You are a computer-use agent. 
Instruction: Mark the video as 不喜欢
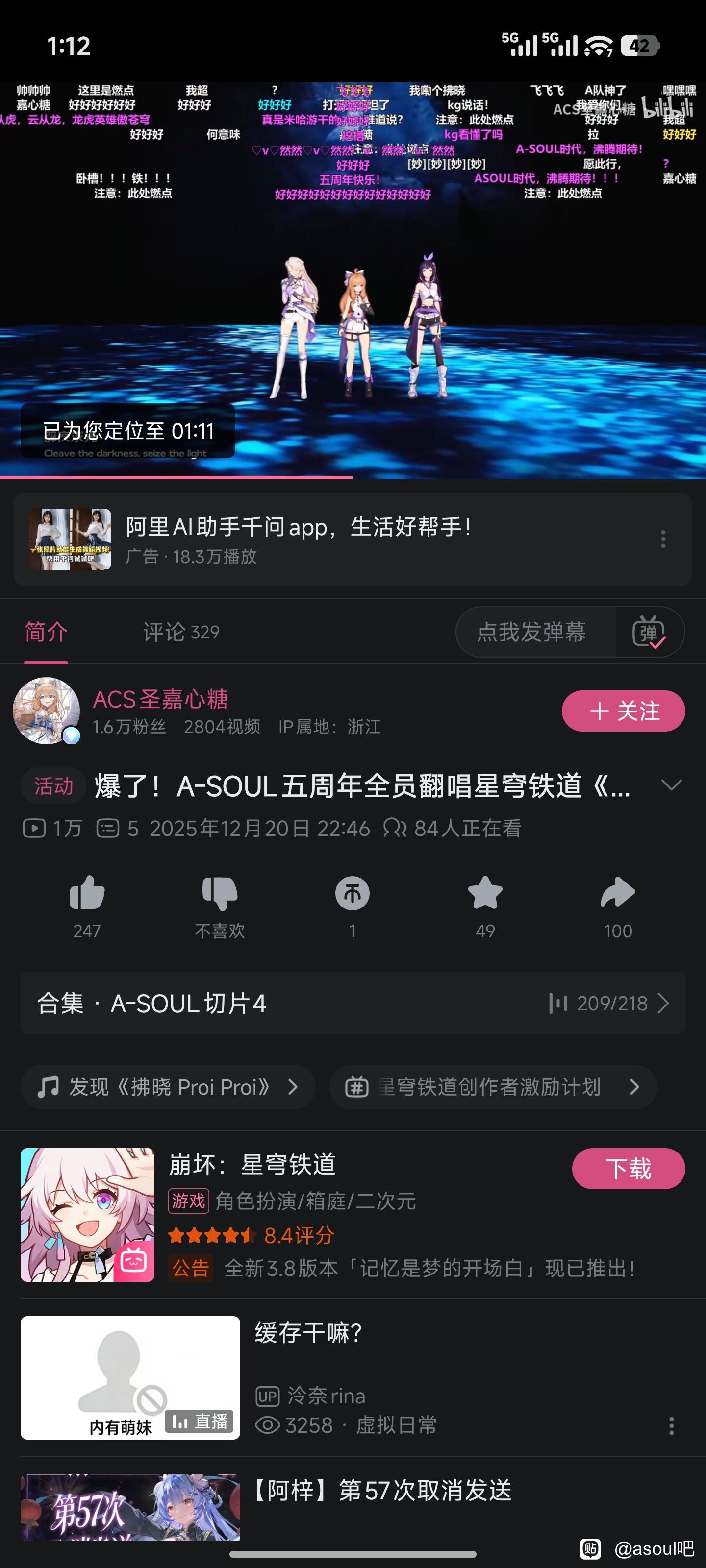[x=219, y=894]
